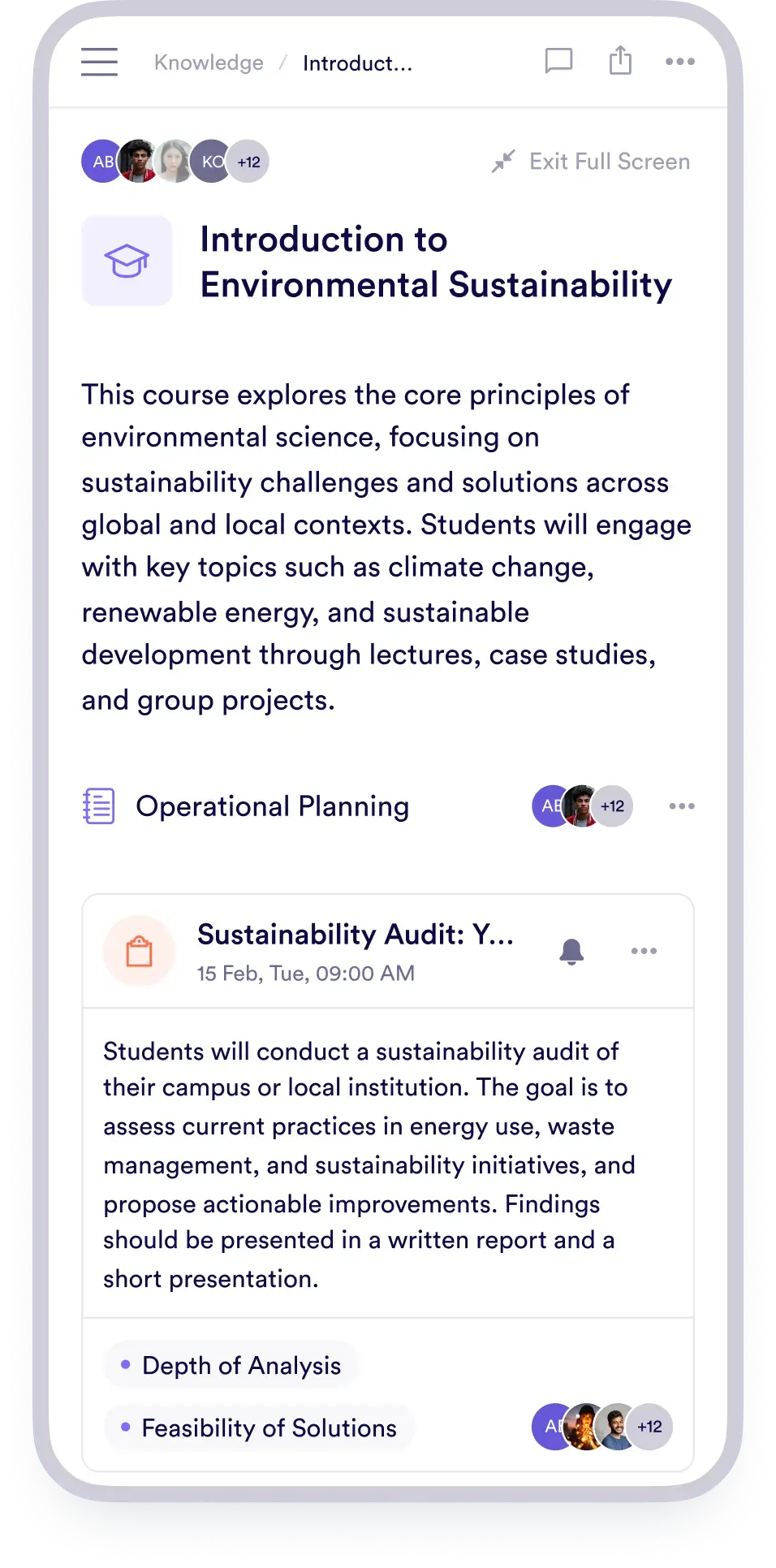Image resolution: width=776 pixels, height=1568 pixels.
Task: Tap Exit Full Screen
Action: pos(591,162)
